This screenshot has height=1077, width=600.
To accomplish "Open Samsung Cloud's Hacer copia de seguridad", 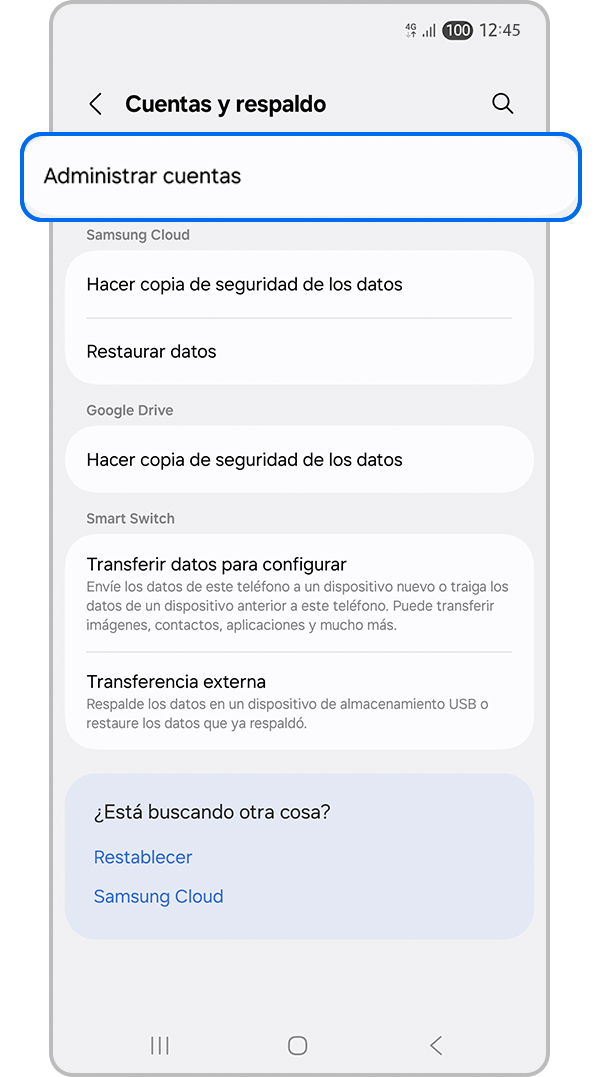I will click(x=299, y=284).
